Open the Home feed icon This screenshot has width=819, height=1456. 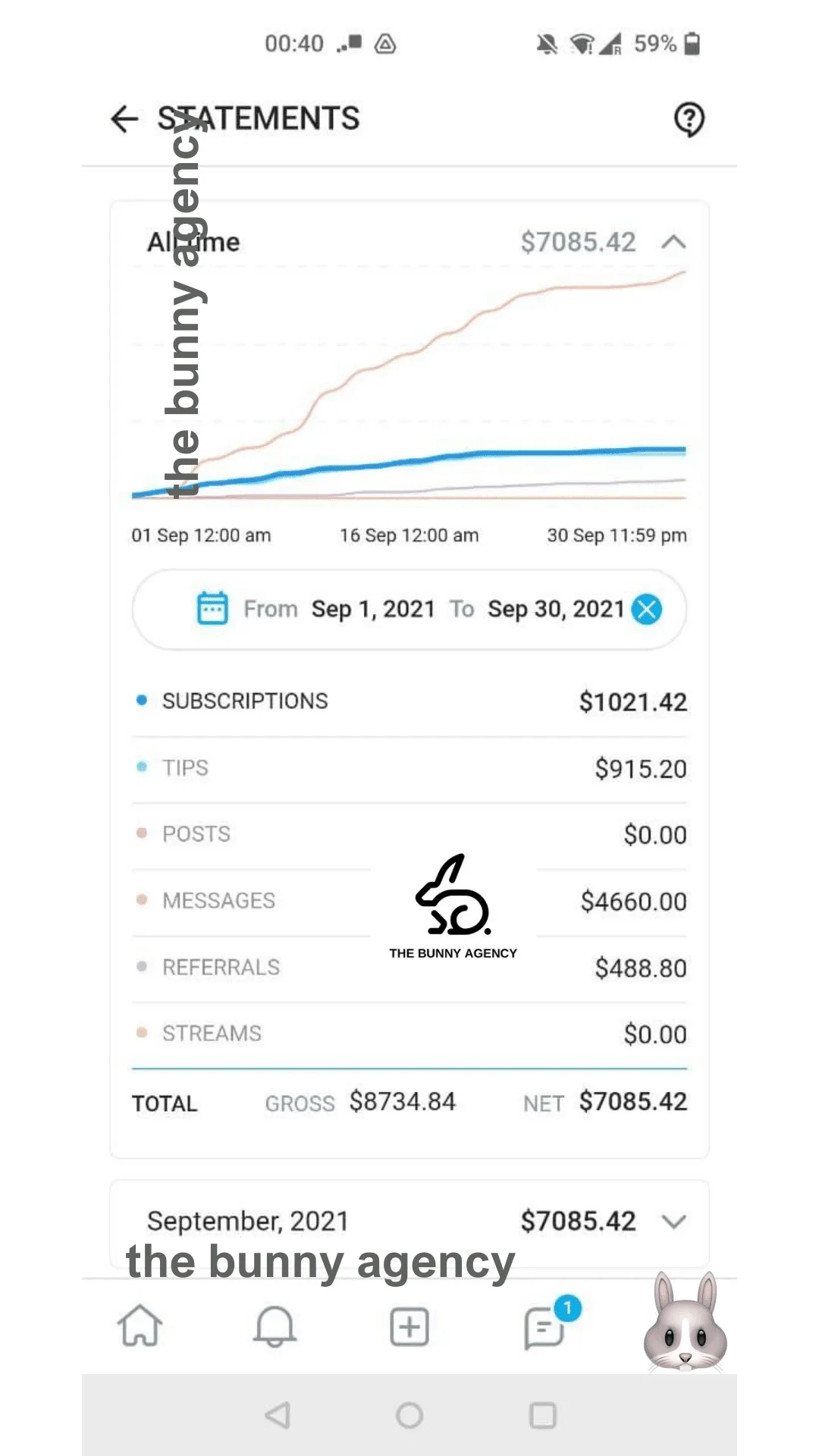(x=140, y=1325)
